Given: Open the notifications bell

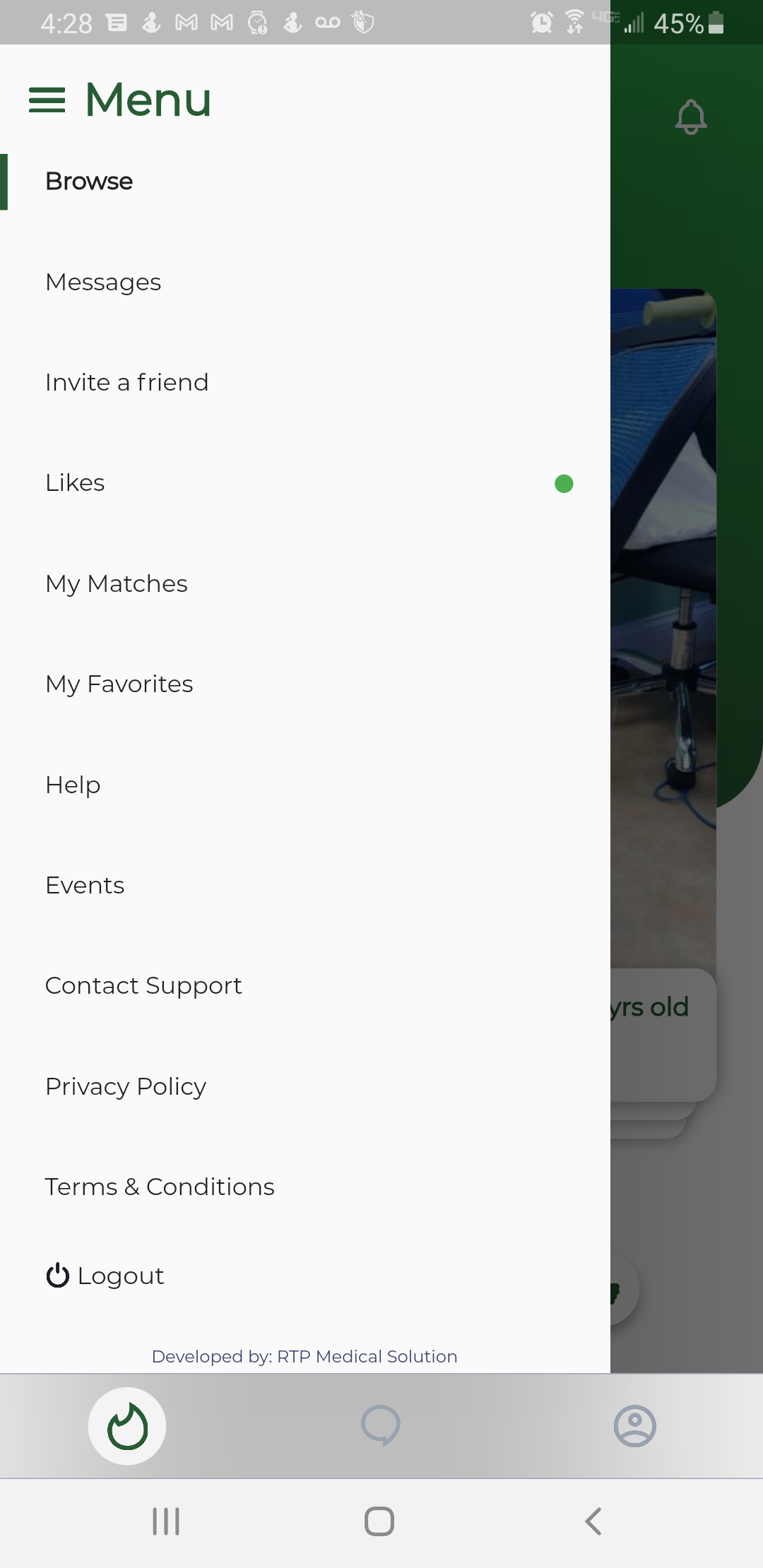Looking at the screenshot, I should pos(690,117).
